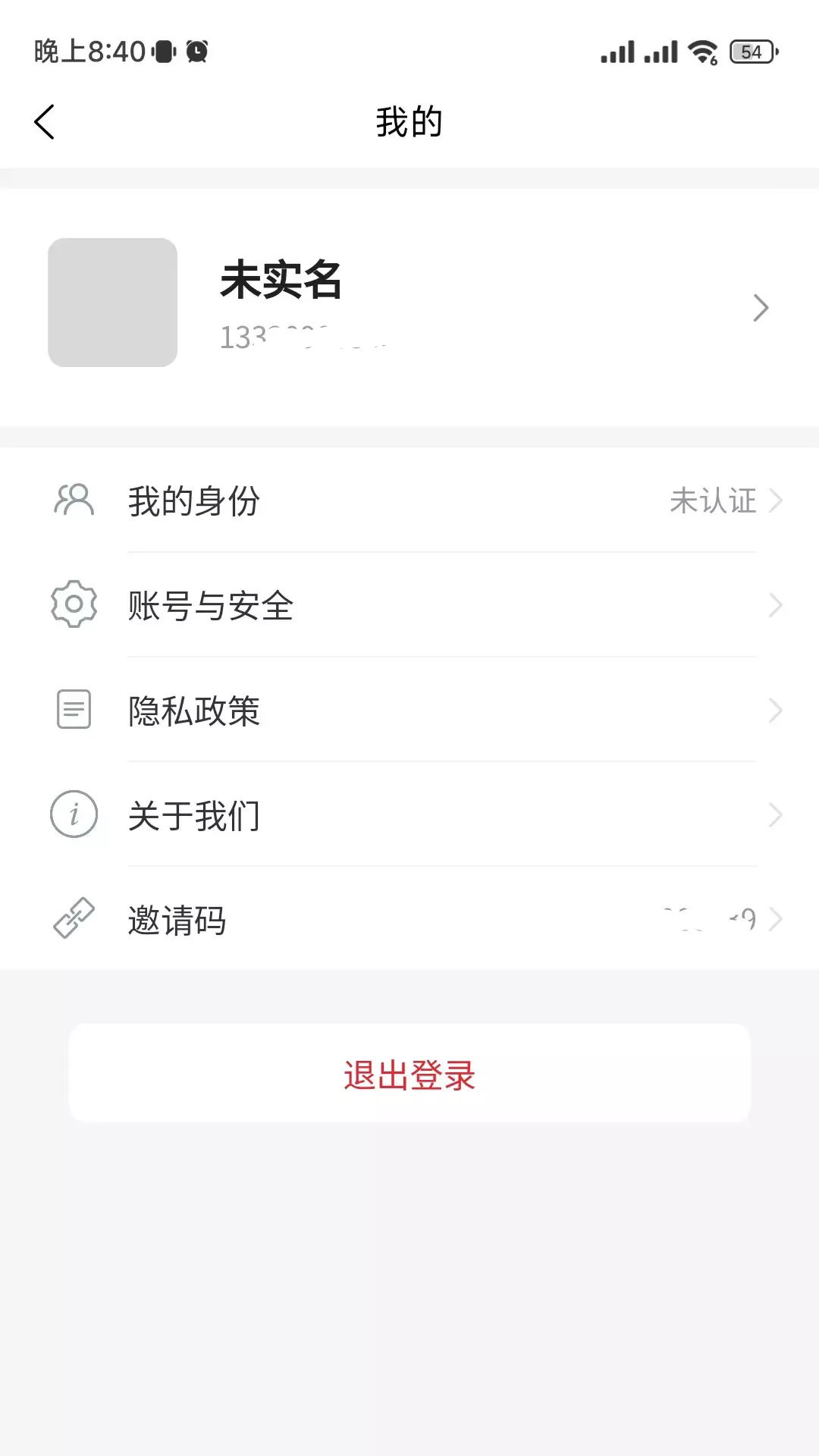Open 关于我们 info
The image size is (819, 1456).
(409, 815)
